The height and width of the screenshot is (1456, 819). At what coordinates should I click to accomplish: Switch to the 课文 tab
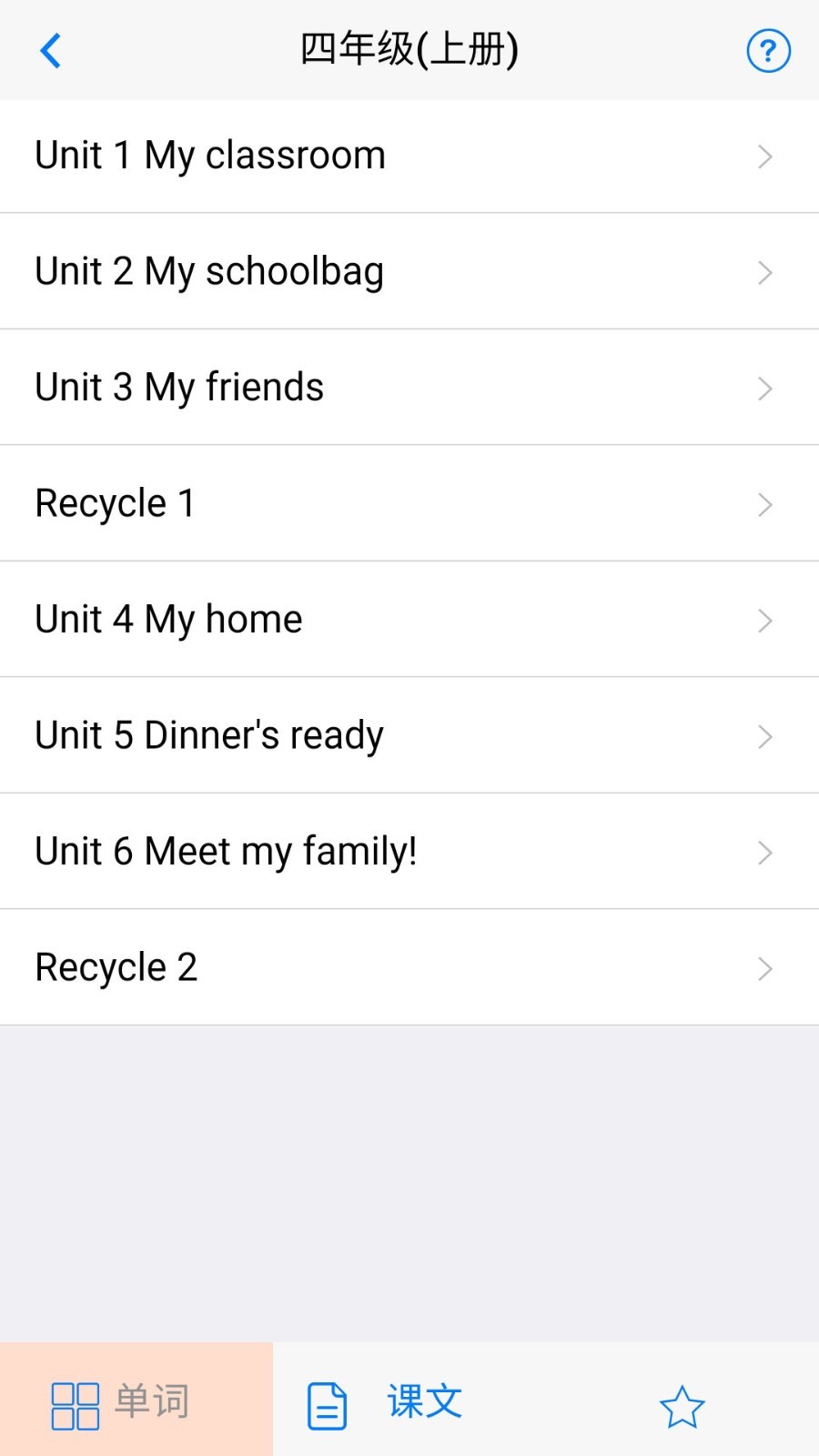(x=409, y=1401)
